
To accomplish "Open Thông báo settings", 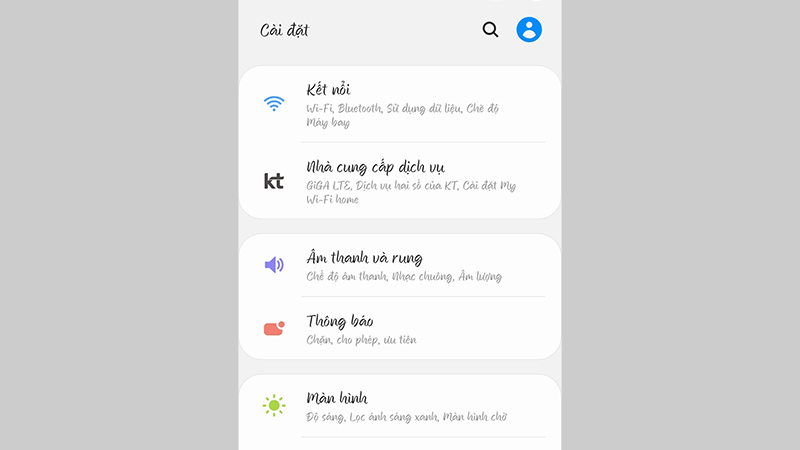I will [400, 329].
